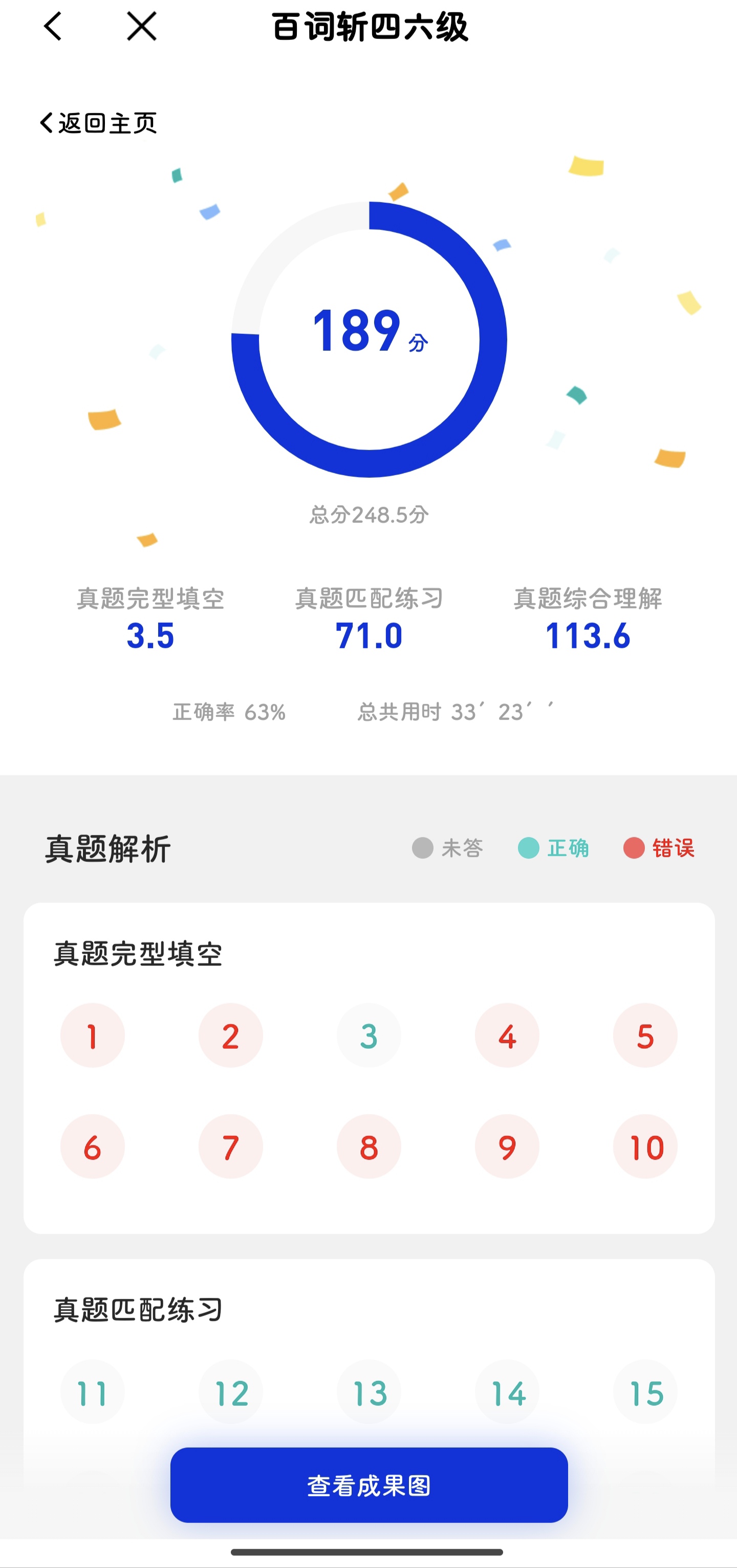Select matching question 15
This screenshot has height=1568, width=737.
[645, 1392]
